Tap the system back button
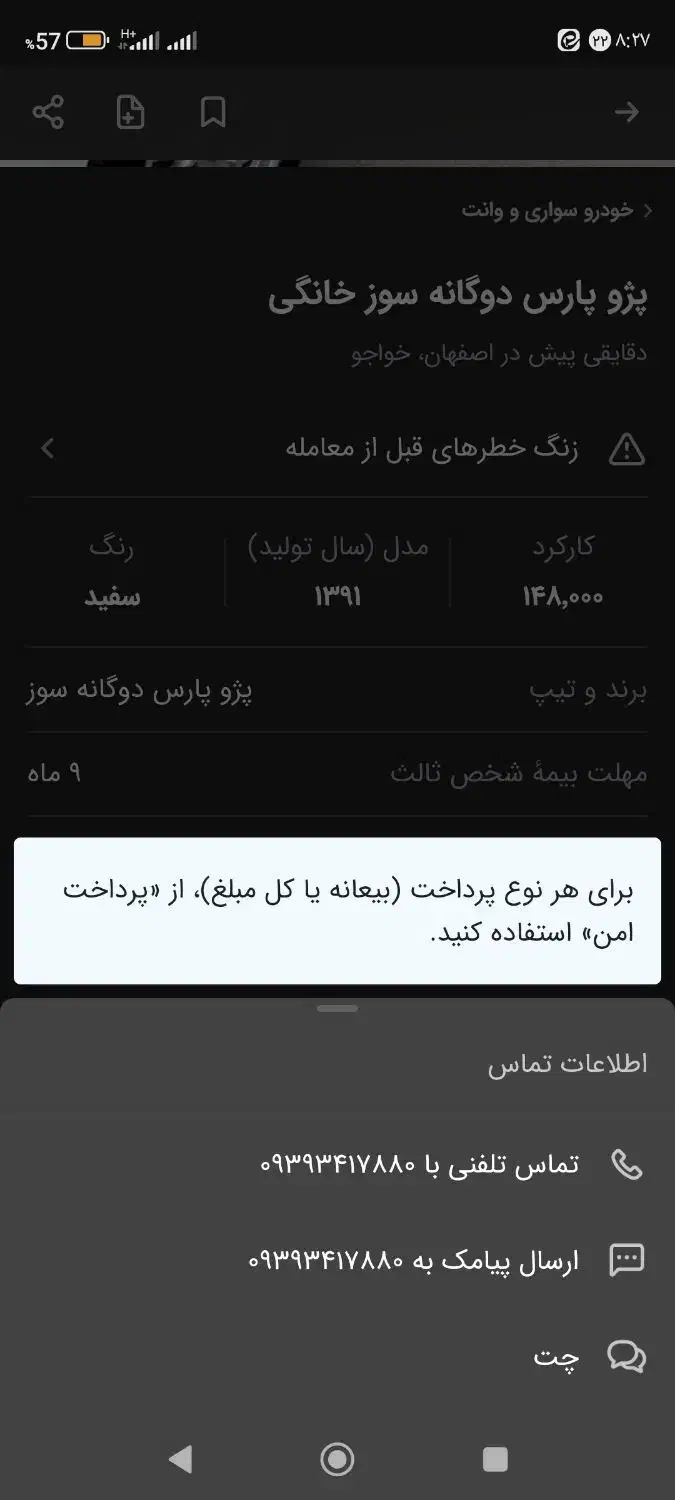Screen dimensions: 675x1500 180,1460
